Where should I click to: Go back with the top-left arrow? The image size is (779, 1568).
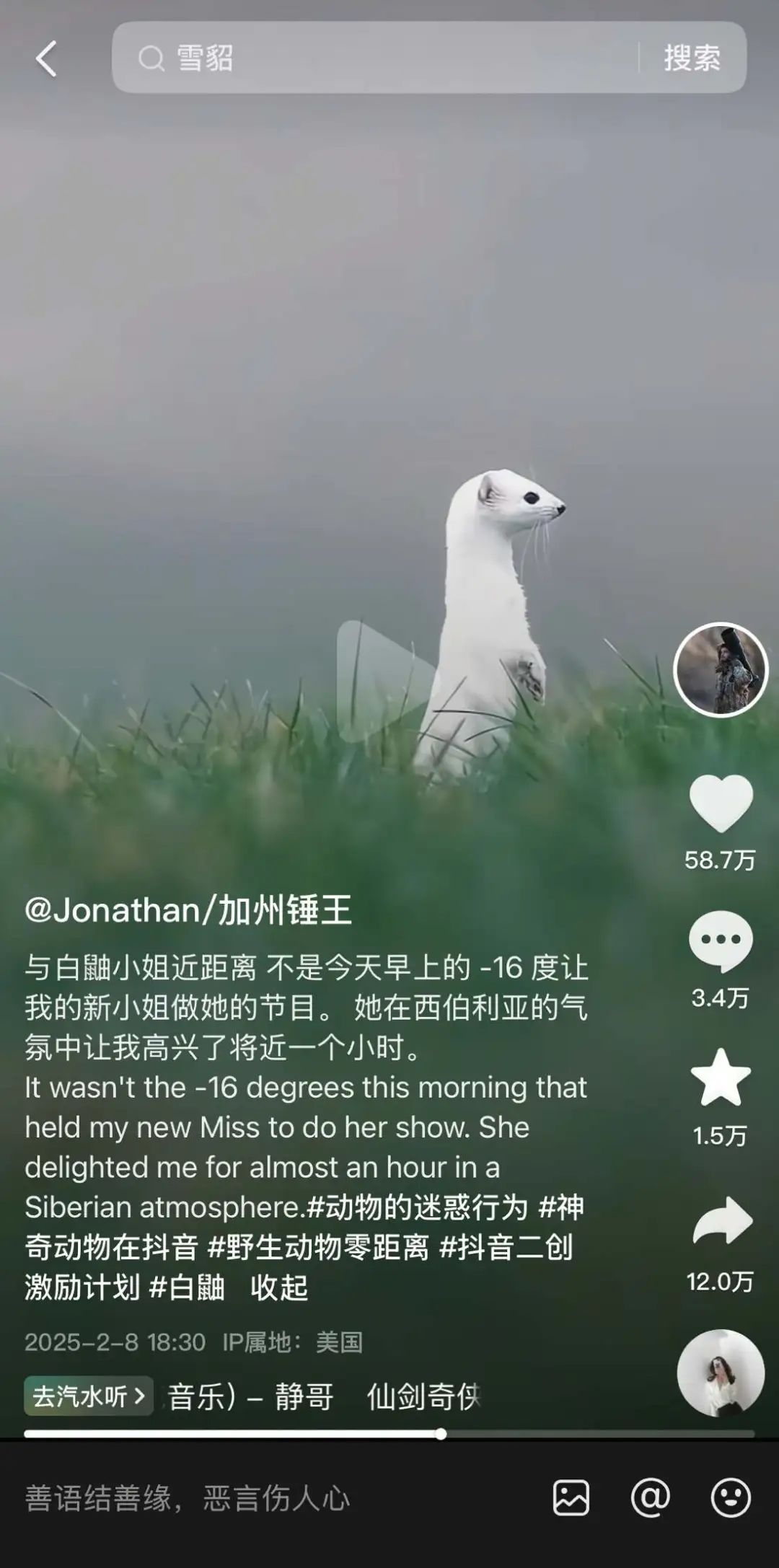[x=46, y=58]
